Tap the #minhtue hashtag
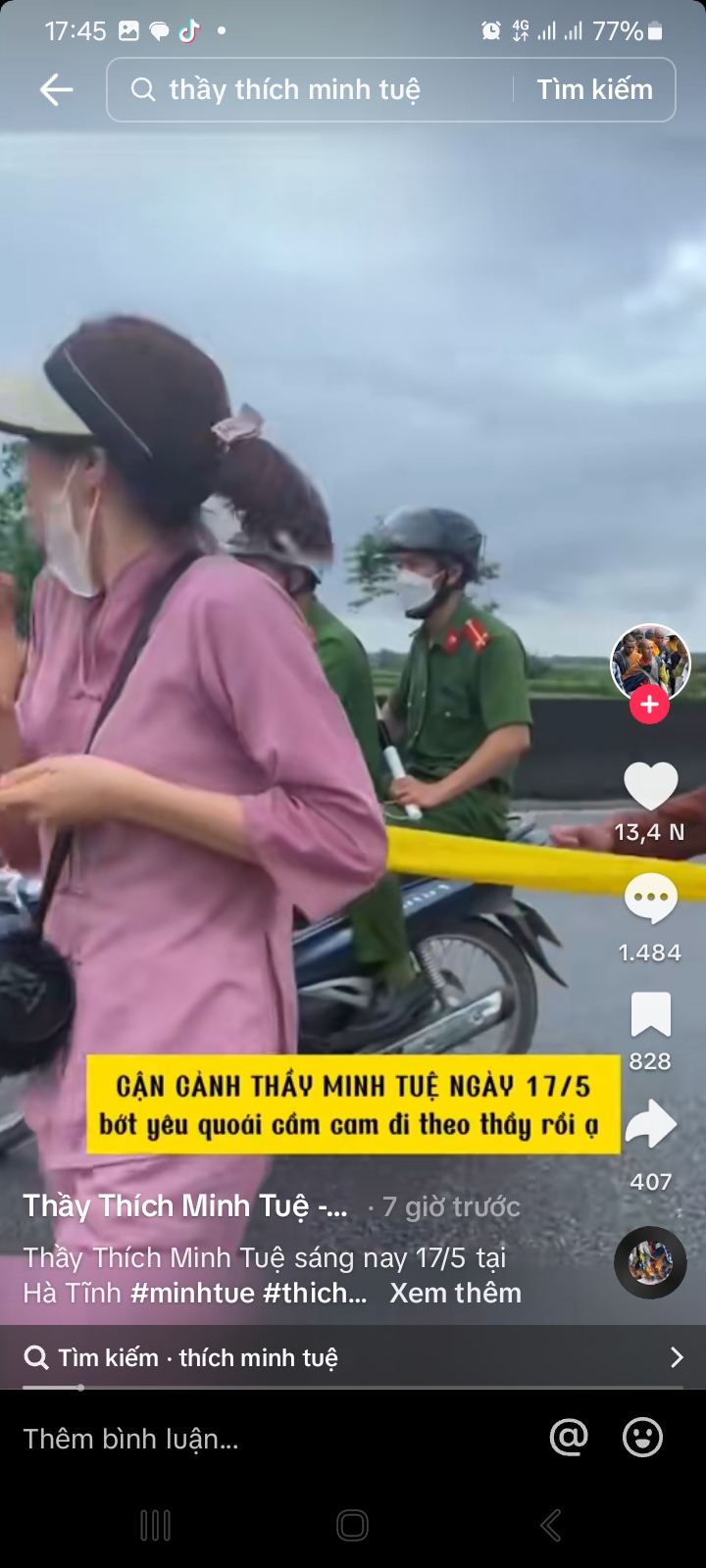Viewport: 706px width, 1568px height. 192,1293
